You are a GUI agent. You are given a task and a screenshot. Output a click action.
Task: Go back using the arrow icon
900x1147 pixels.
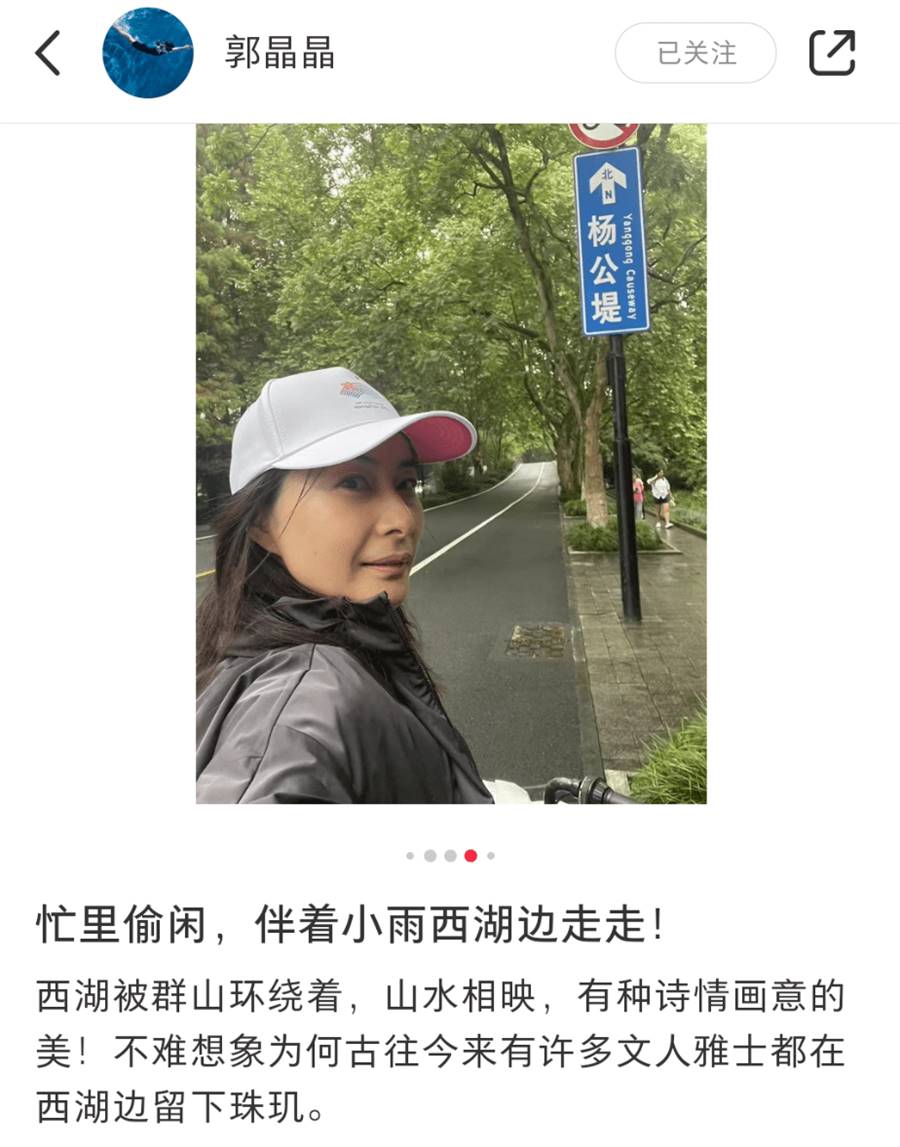(x=48, y=53)
